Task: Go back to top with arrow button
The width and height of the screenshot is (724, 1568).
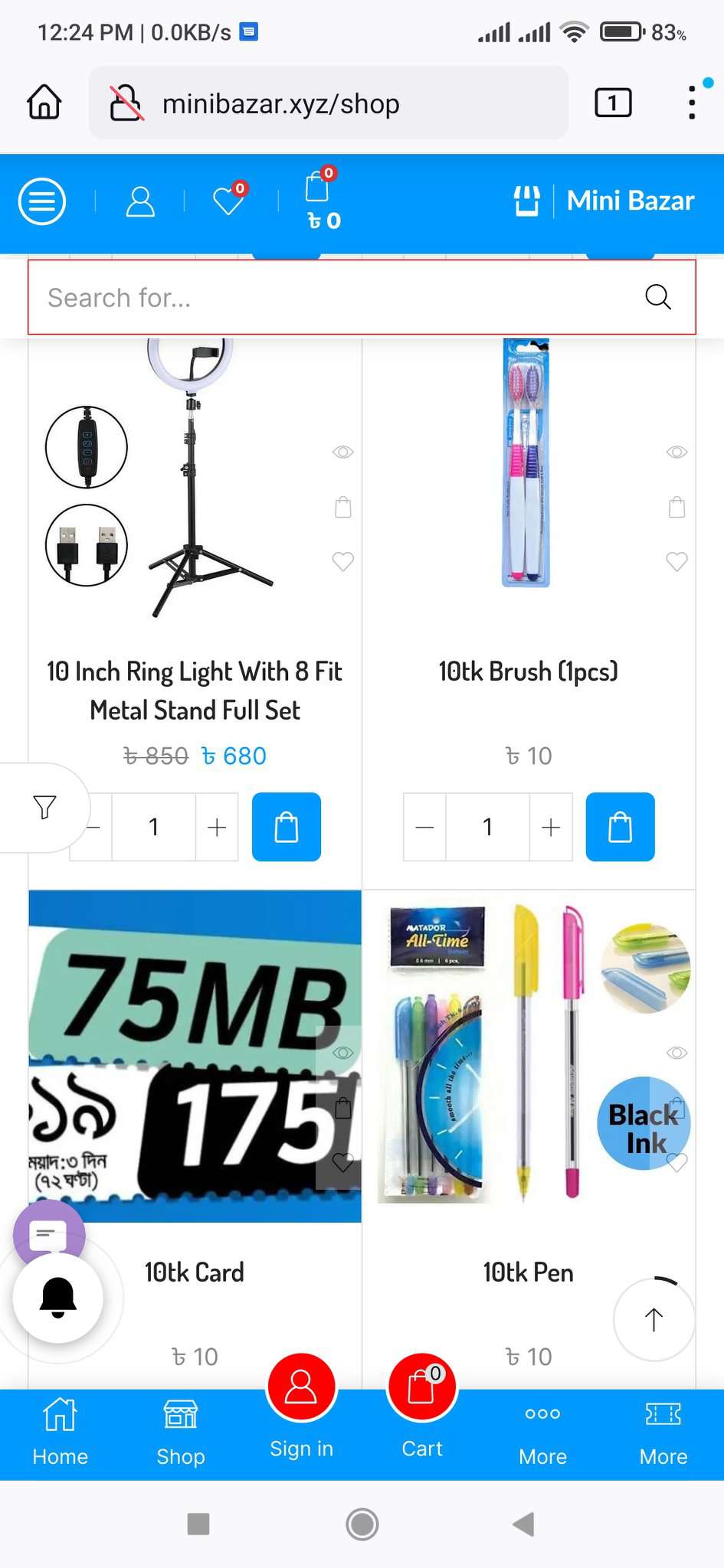Action: pos(654,1319)
